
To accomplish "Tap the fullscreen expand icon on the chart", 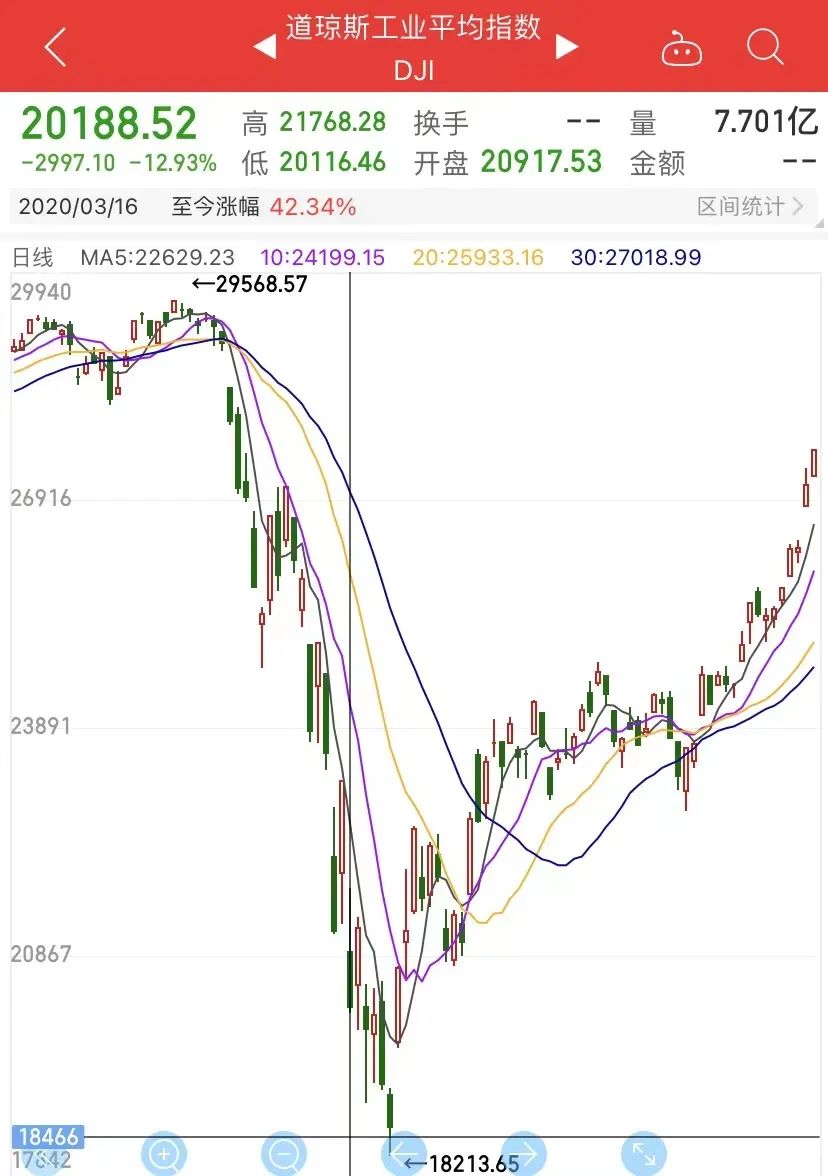I will [x=645, y=1151].
